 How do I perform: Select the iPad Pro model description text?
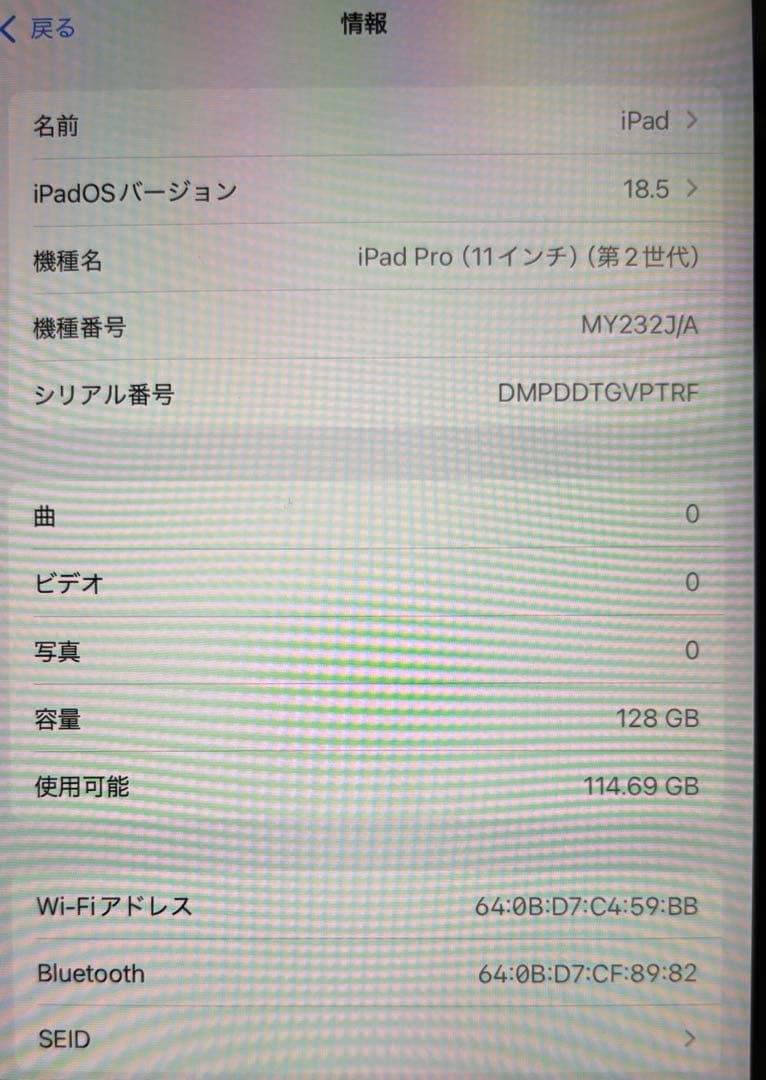[528, 256]
